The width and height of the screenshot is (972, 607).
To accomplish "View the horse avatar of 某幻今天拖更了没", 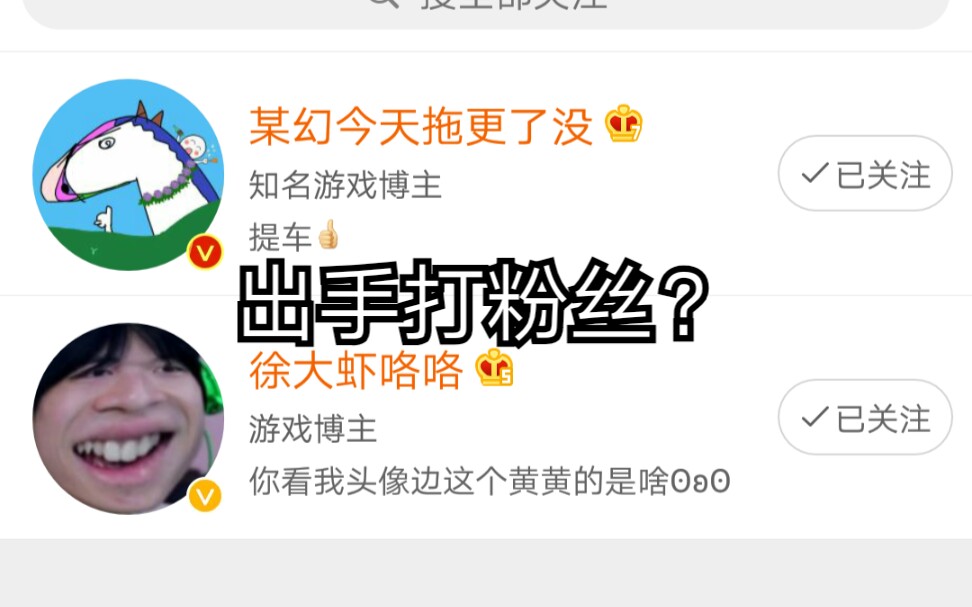I will pos(128,174).
